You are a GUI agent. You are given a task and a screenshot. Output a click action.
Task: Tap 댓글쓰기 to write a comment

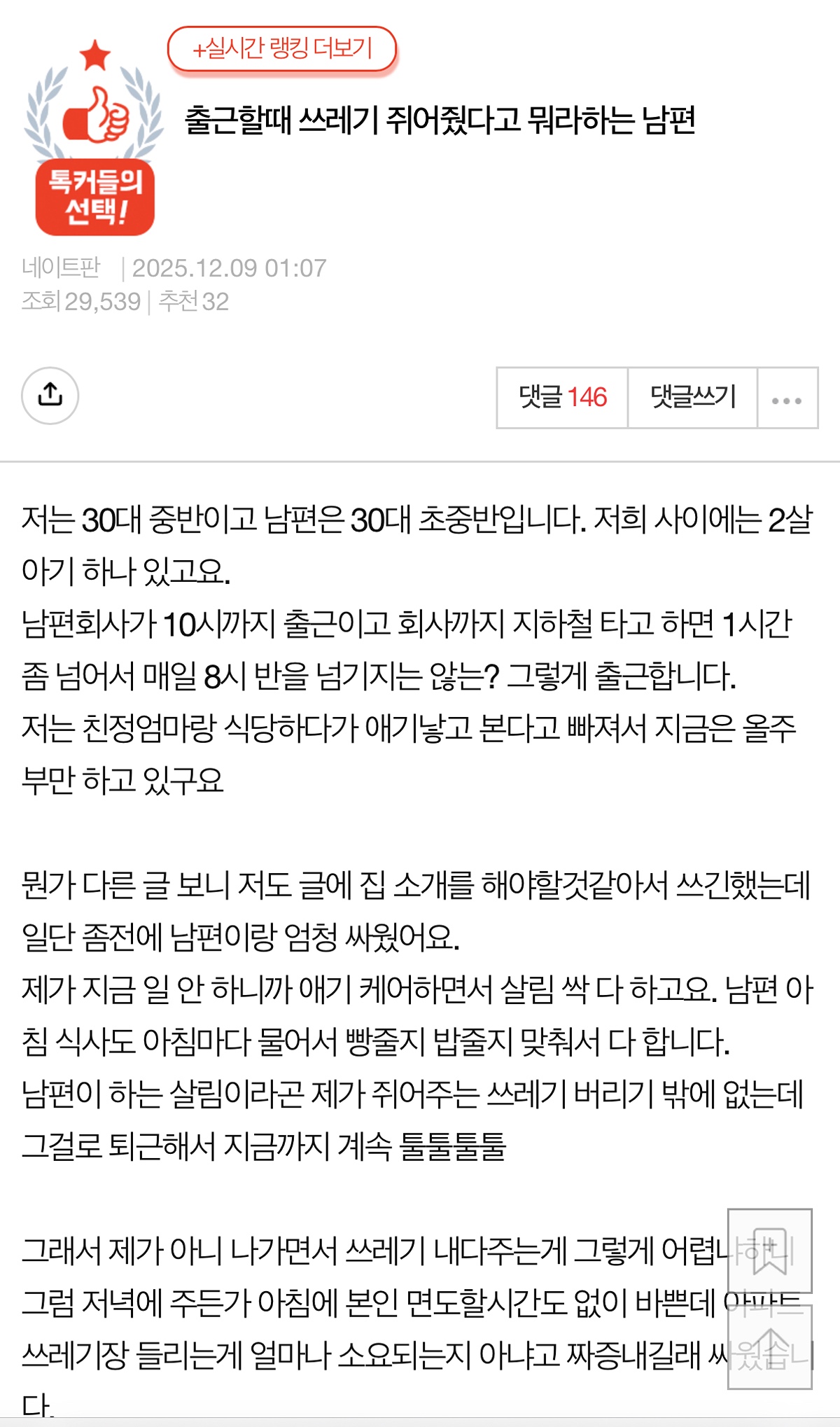point(692,397)
